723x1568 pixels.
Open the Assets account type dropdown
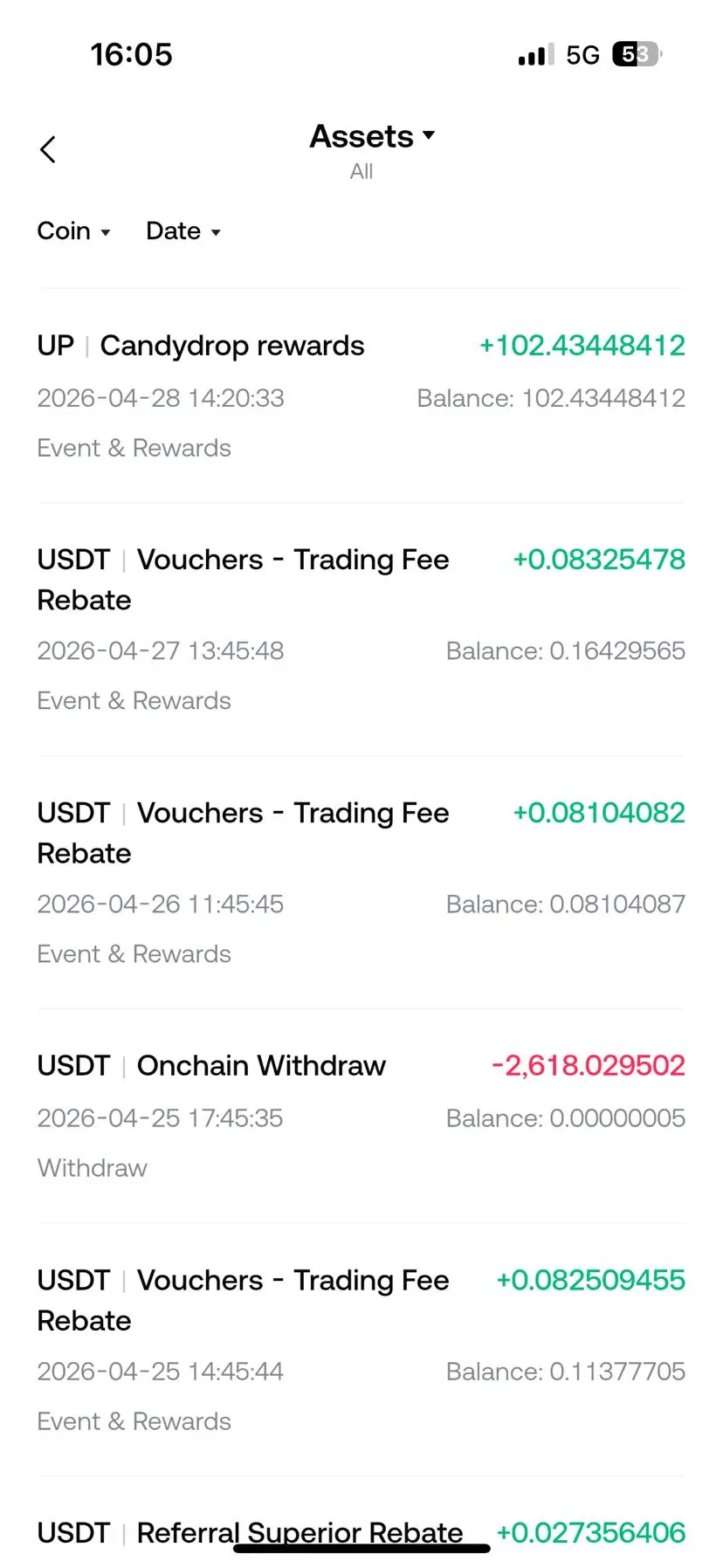coord(372,136)
